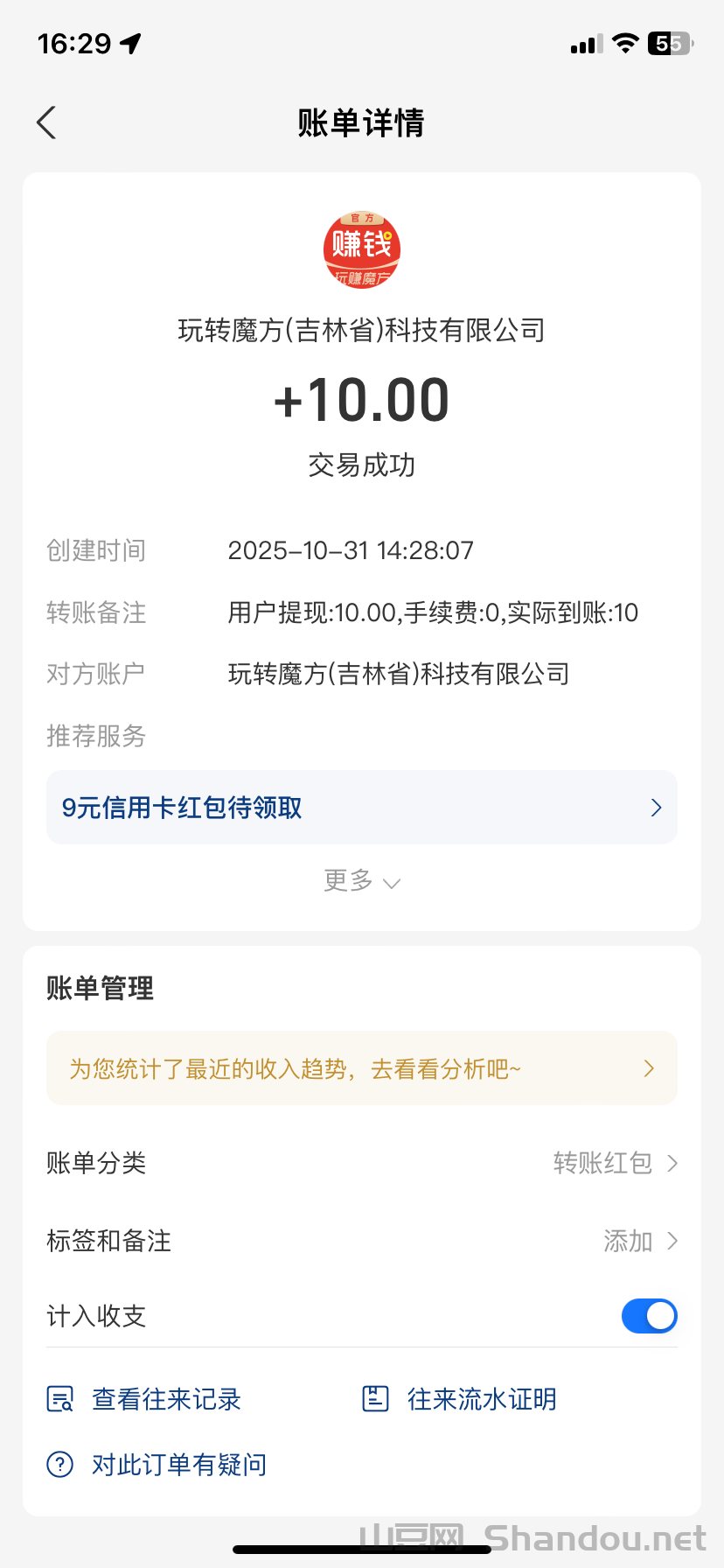Go back from the 账单详情 page
The width and height of the screenshot is (724, 1568).
click(x=47, y=122)
